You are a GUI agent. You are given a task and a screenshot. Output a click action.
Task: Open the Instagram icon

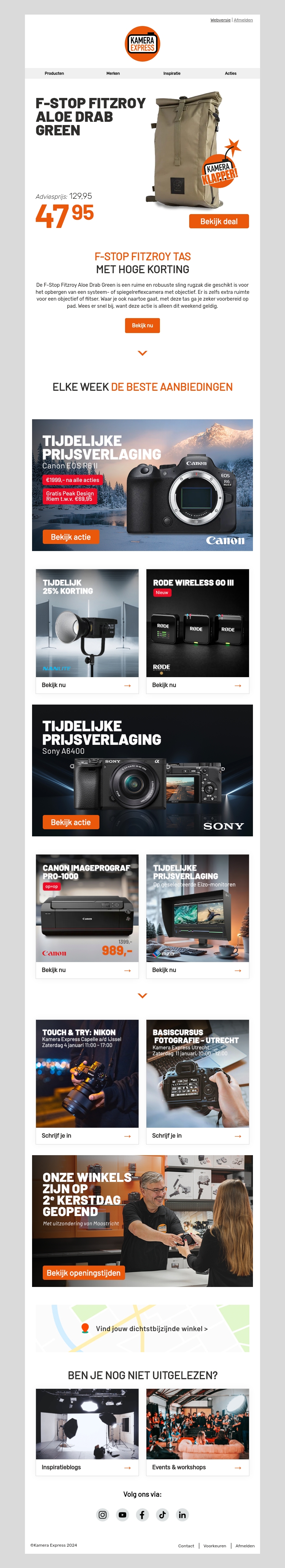click(103, 1515)
